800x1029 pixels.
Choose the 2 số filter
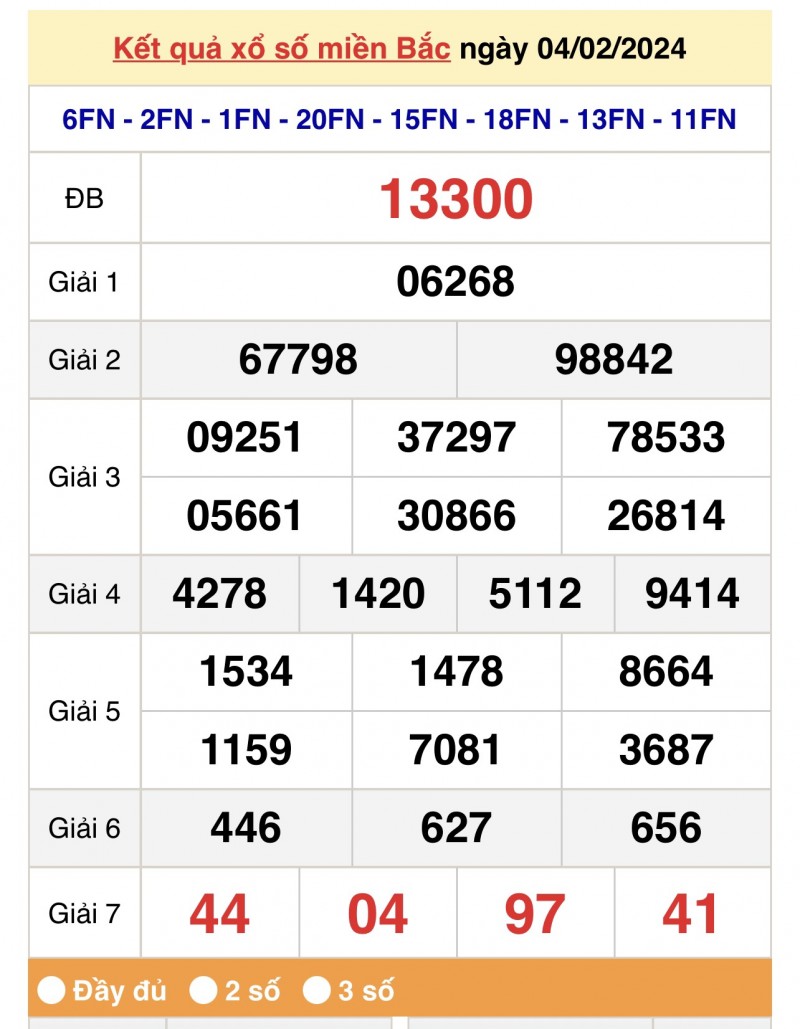pyautogui.click(x=204, y=990)
